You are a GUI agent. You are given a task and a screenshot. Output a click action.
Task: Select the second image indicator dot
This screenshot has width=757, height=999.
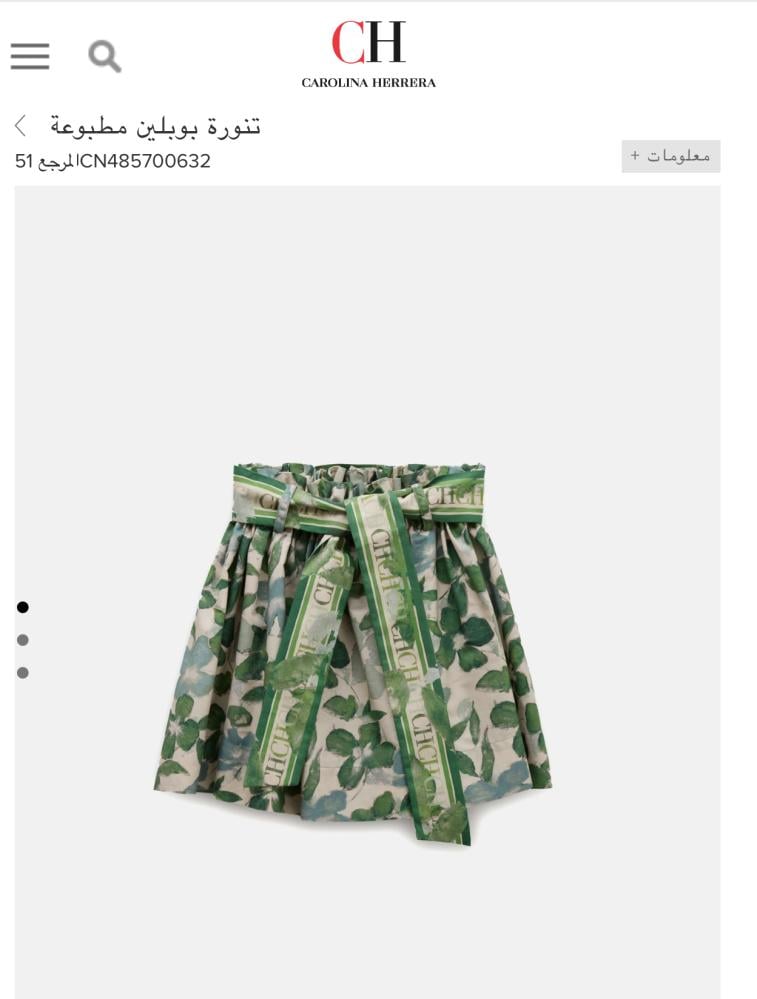tap(23, 640)
